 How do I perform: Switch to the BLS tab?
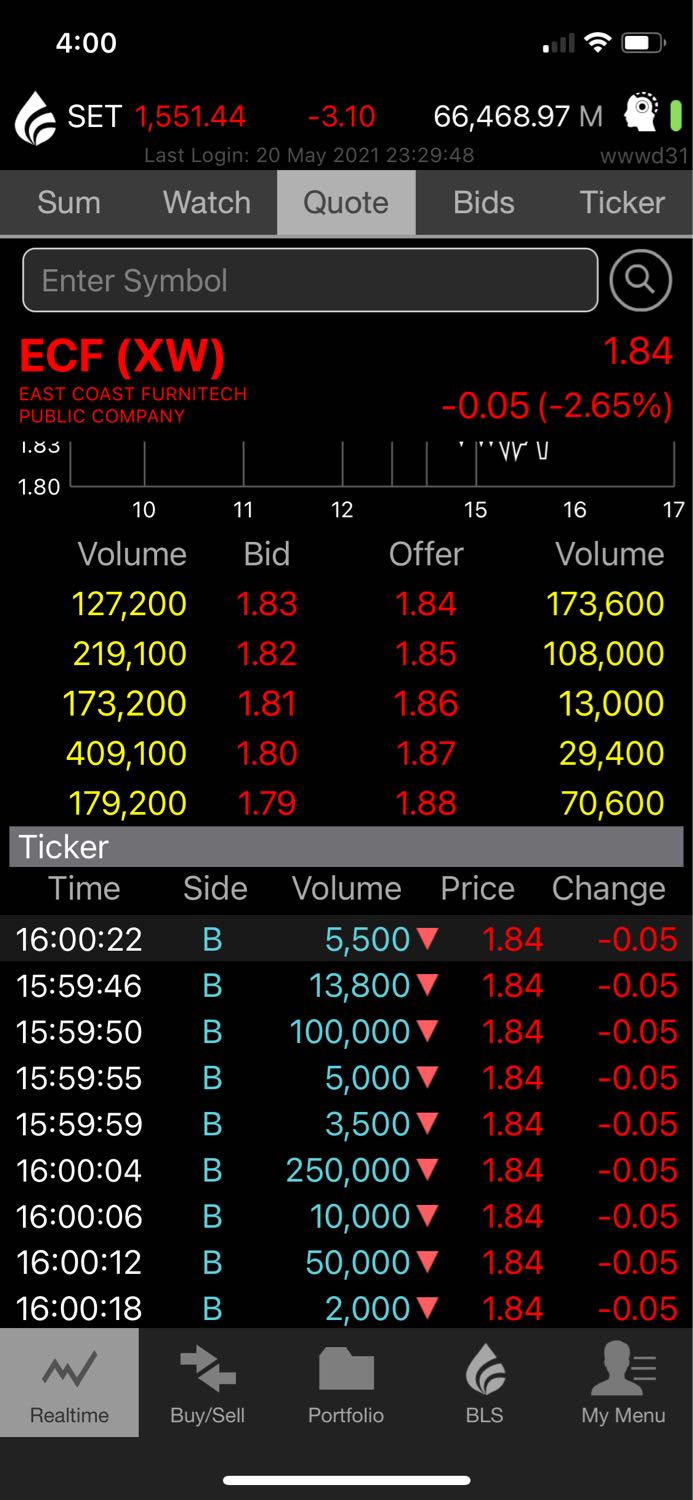[485, 1383]
